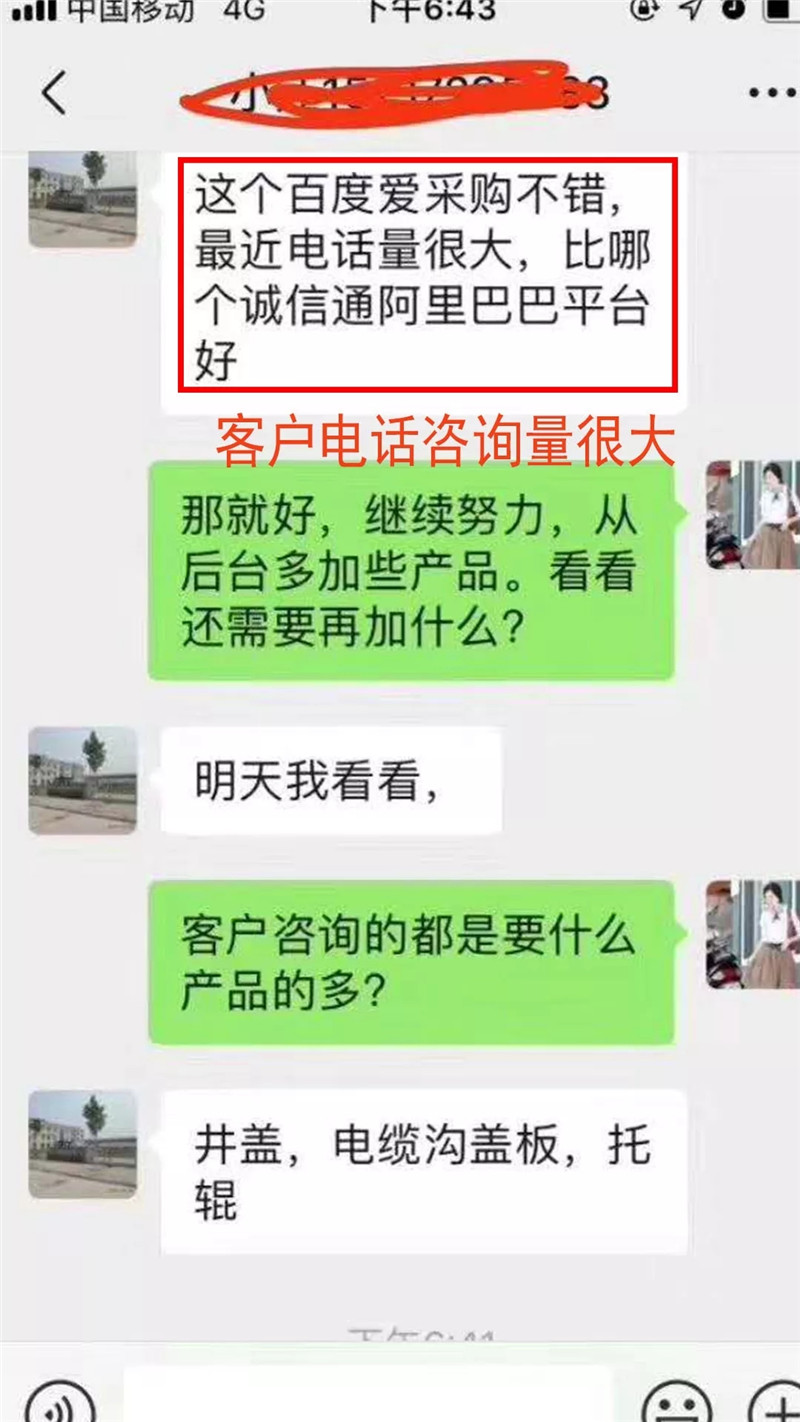View contact's avatar beside "明天我看看"
This screenshot has height=1422, width=800.
(82, 780)
